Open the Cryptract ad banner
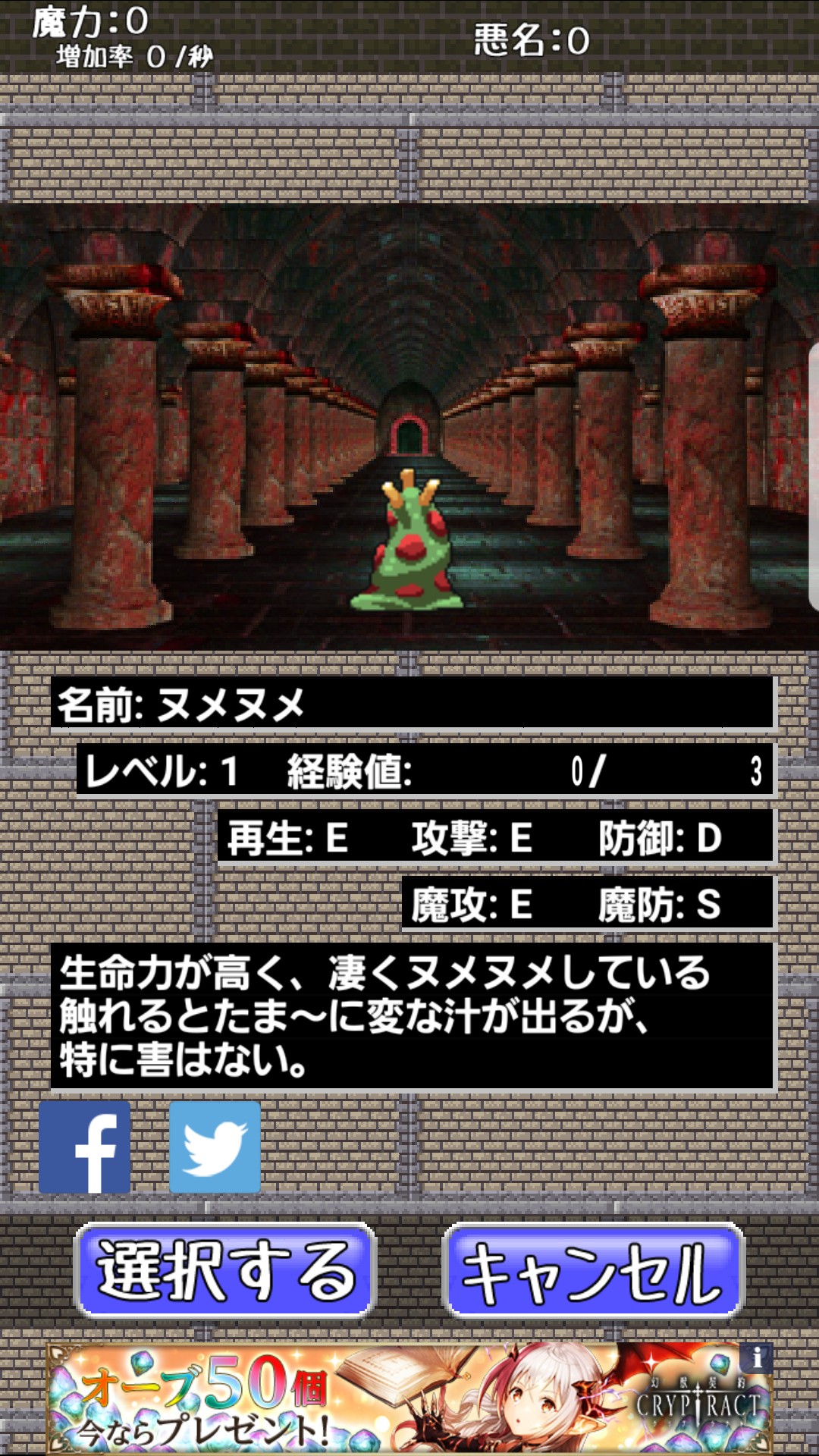Screen dimensions: 819x1456 409,1398
